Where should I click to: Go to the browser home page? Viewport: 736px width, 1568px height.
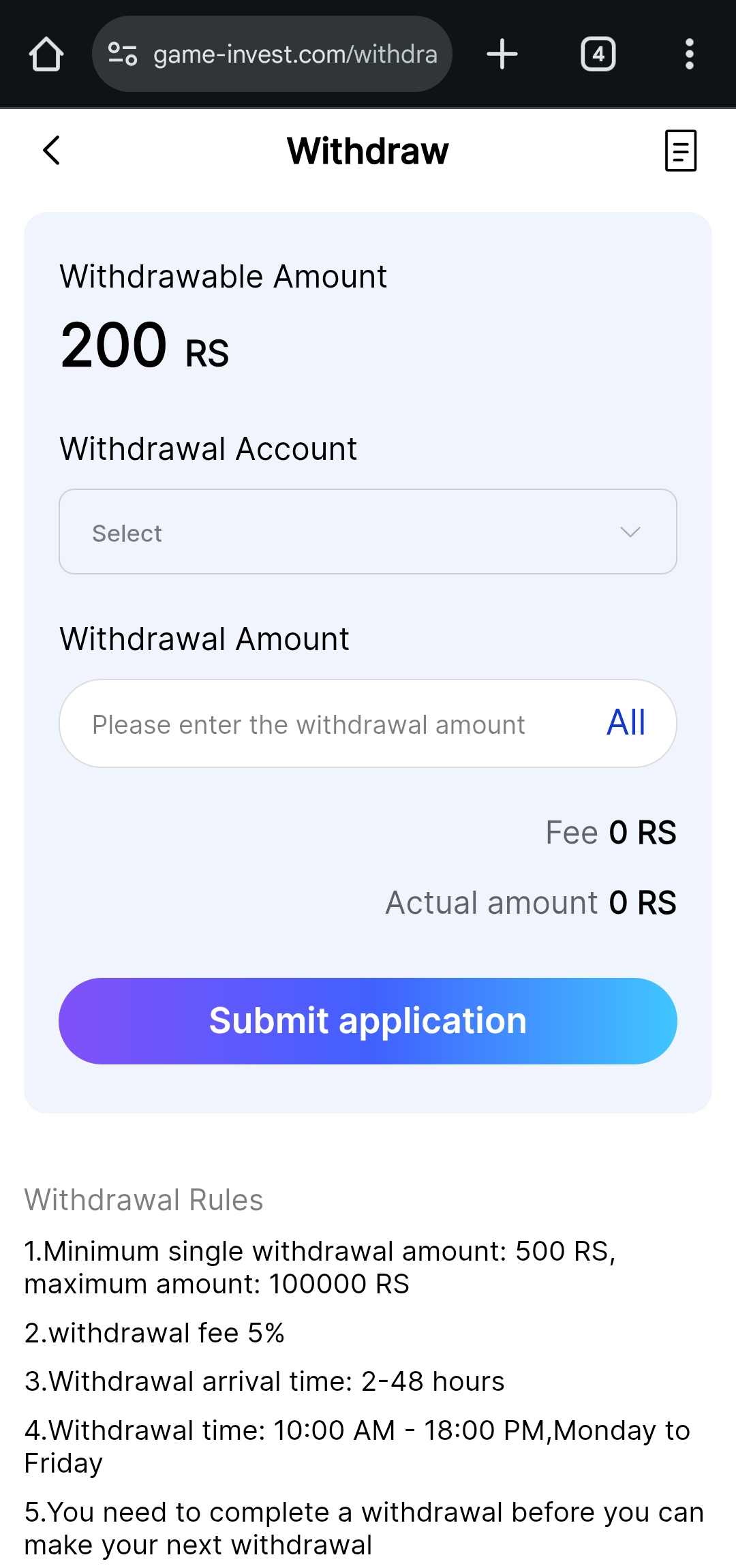point(46,55)
